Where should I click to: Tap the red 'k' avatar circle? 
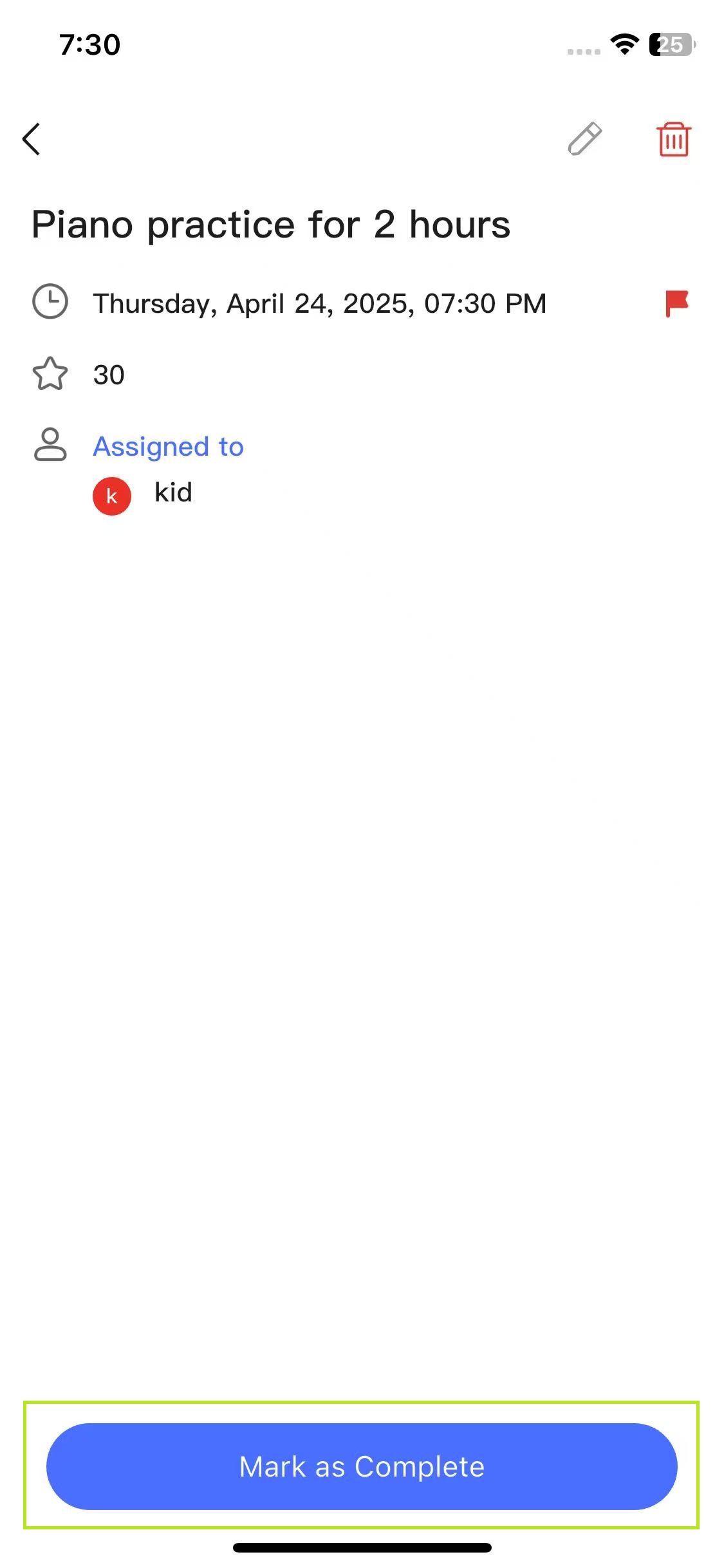point(113,496)
